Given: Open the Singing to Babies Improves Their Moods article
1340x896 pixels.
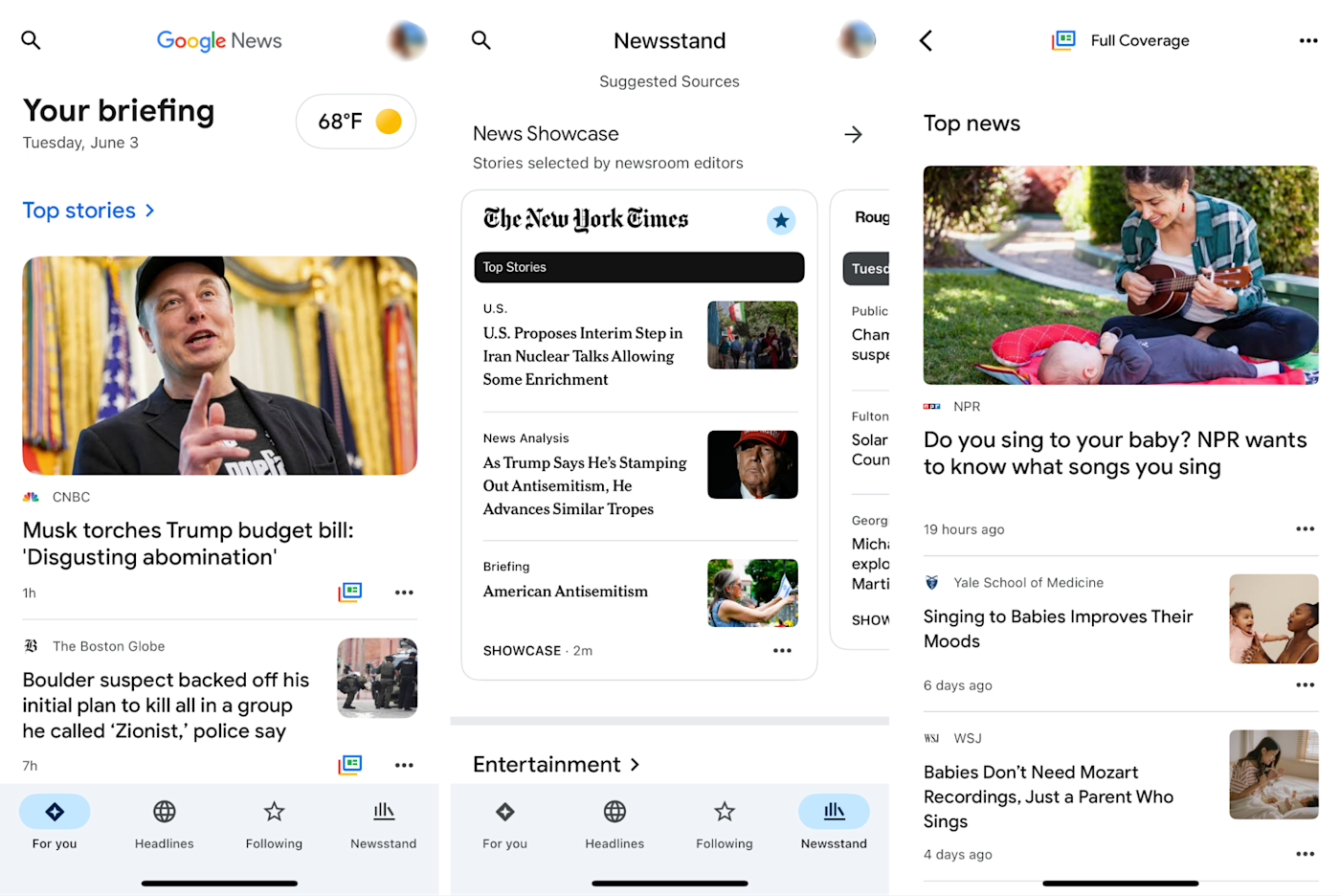Looking at the screenshot, I should click(1058, 629).
